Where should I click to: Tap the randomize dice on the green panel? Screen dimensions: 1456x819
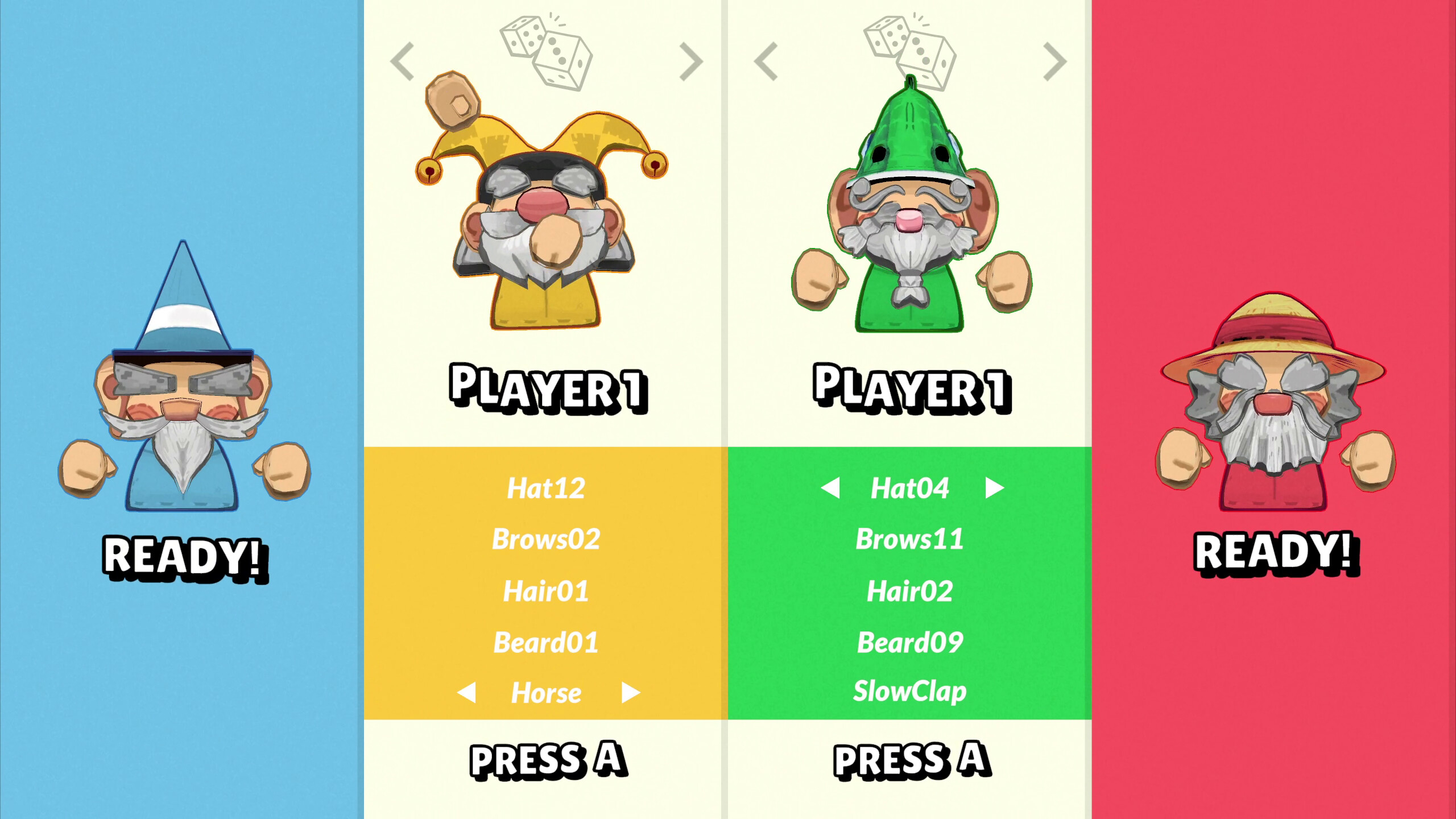pos(909,52)
